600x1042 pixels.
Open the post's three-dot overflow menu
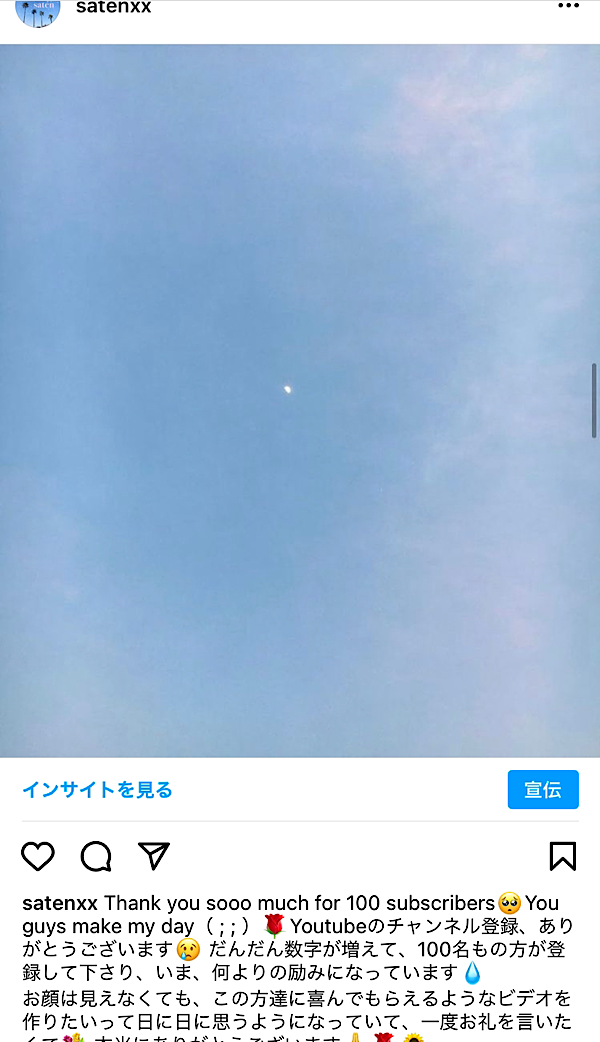tap(568, 6)
